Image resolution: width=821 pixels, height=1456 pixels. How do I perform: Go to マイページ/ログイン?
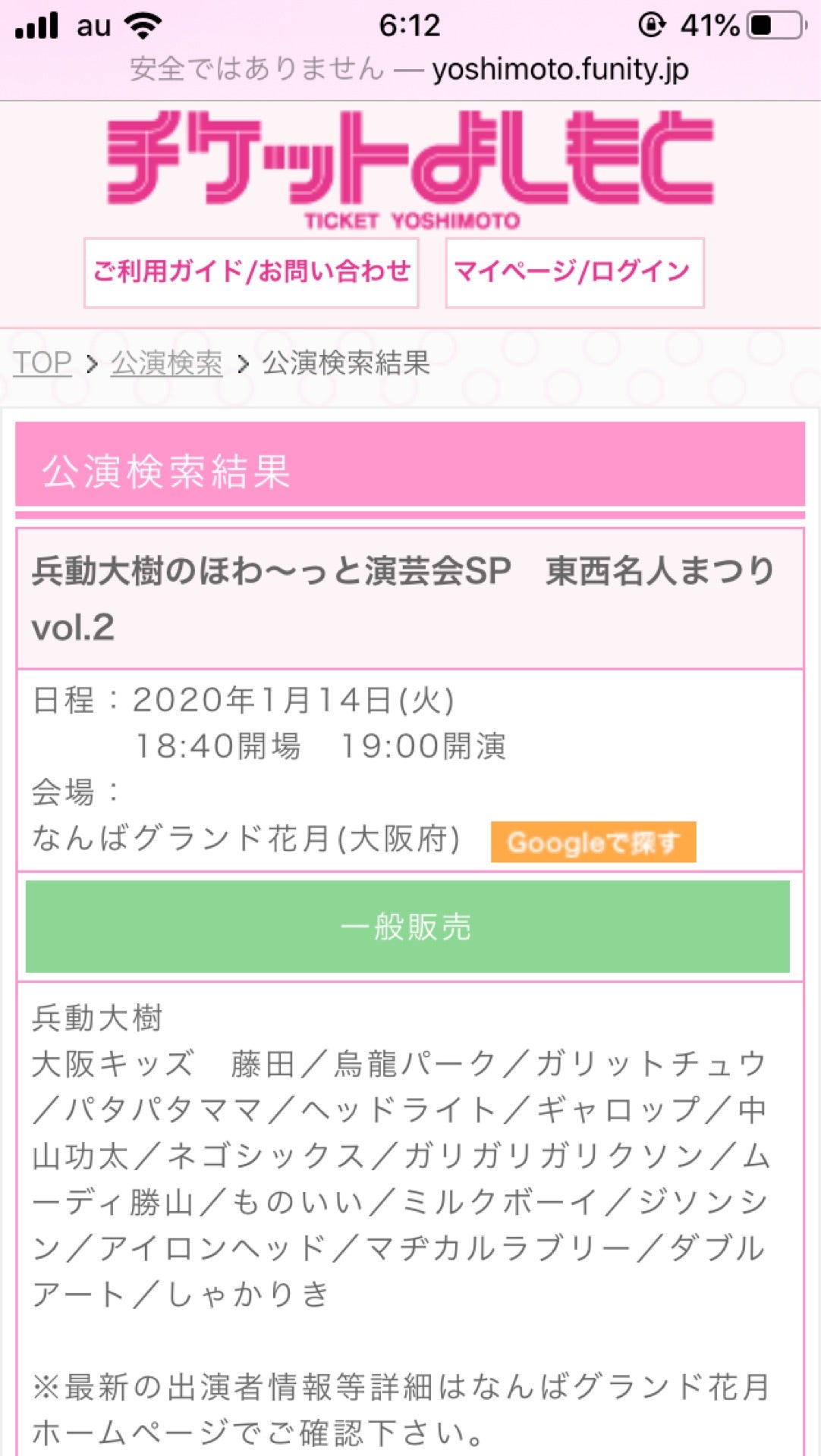[574, 272]
